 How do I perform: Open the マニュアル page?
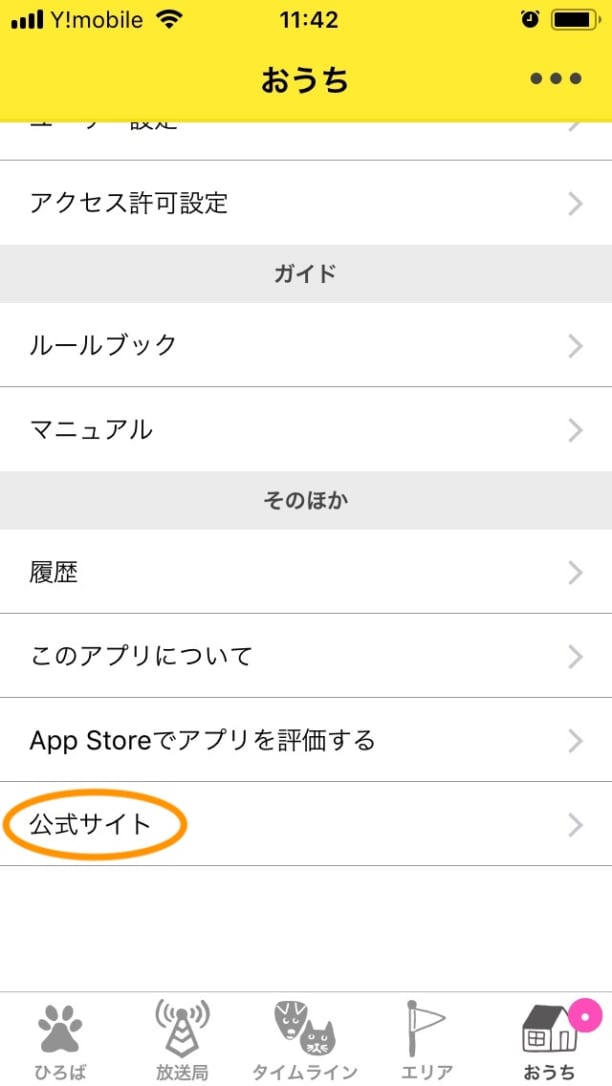(306, 429)
